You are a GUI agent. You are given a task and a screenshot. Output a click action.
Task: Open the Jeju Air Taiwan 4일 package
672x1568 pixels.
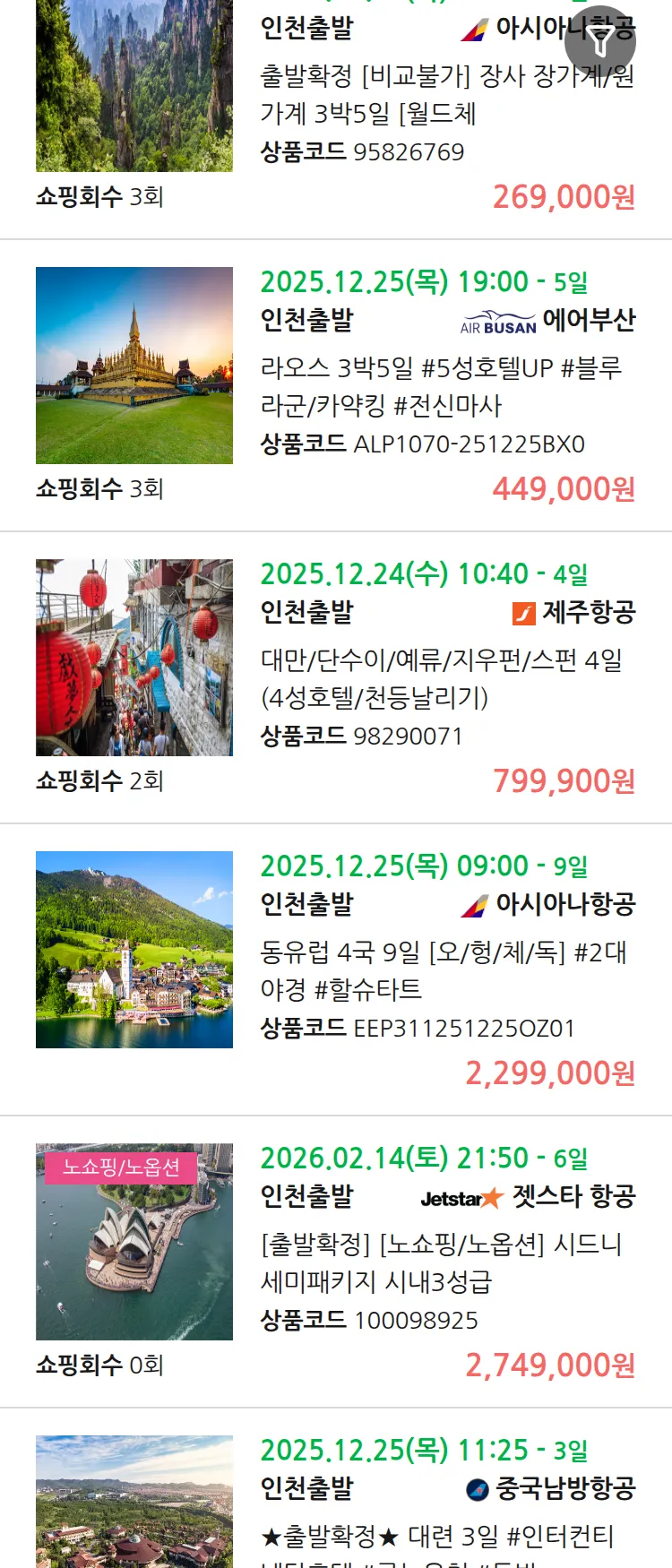pyautogui.click(x=441, y=678)
